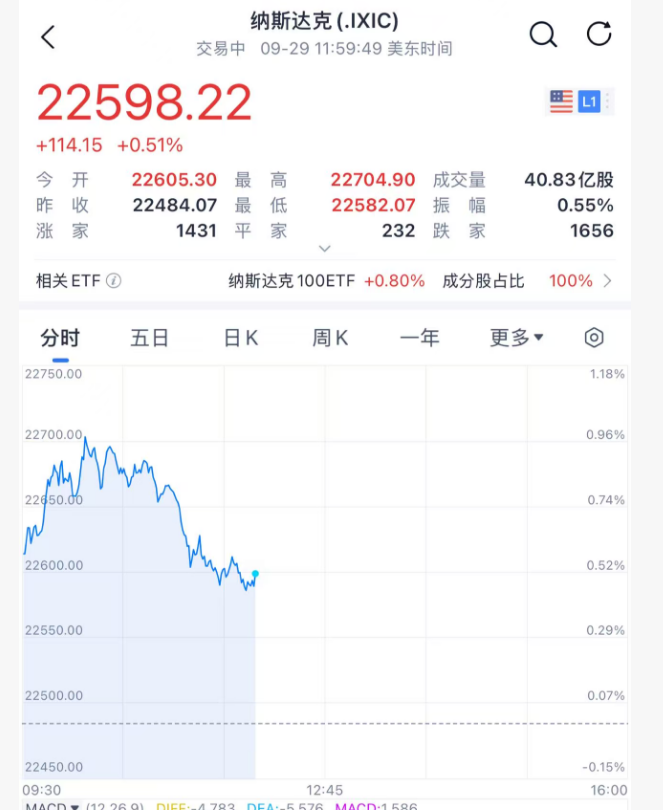Select the 日K chart tab
Screen dimensions: 663x810
240,338
